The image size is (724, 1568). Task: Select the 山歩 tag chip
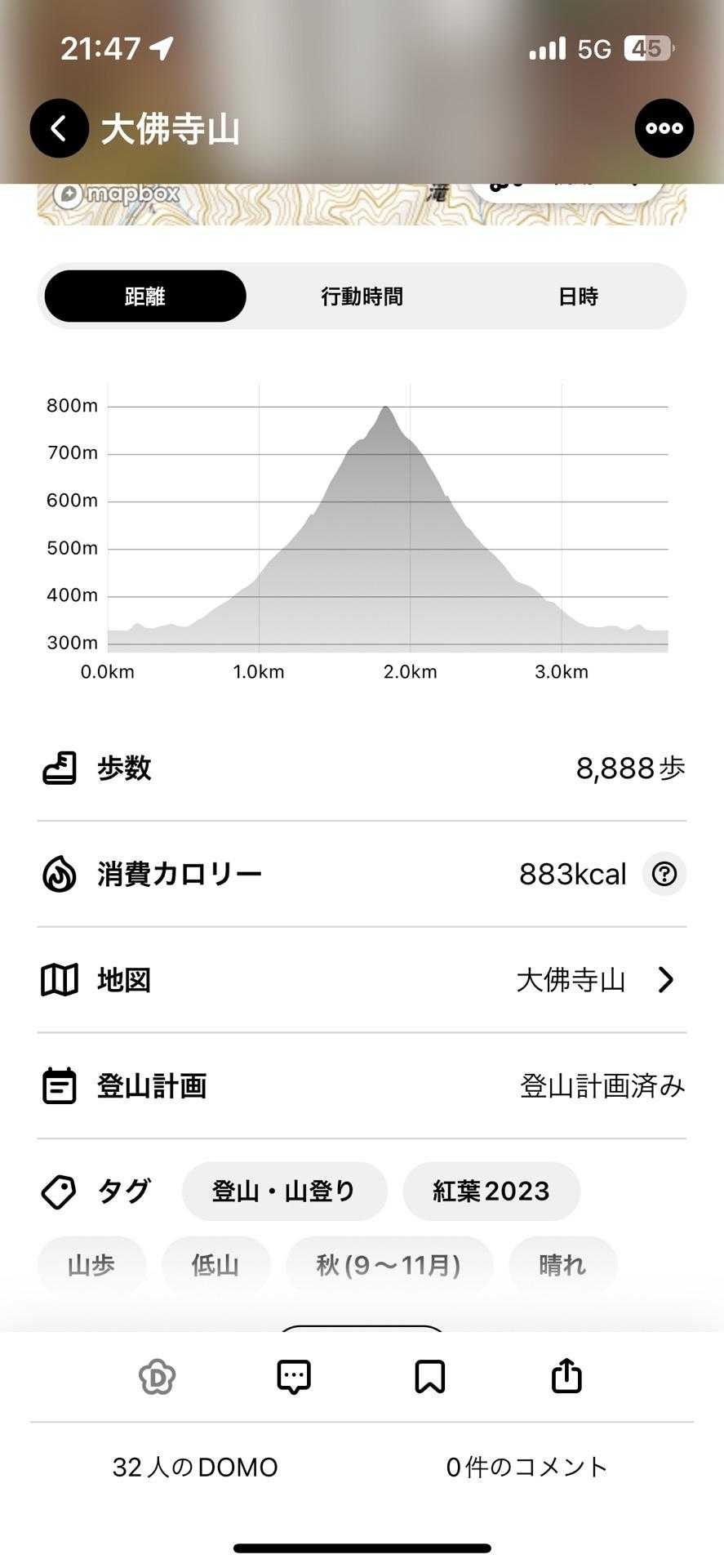91,1266
